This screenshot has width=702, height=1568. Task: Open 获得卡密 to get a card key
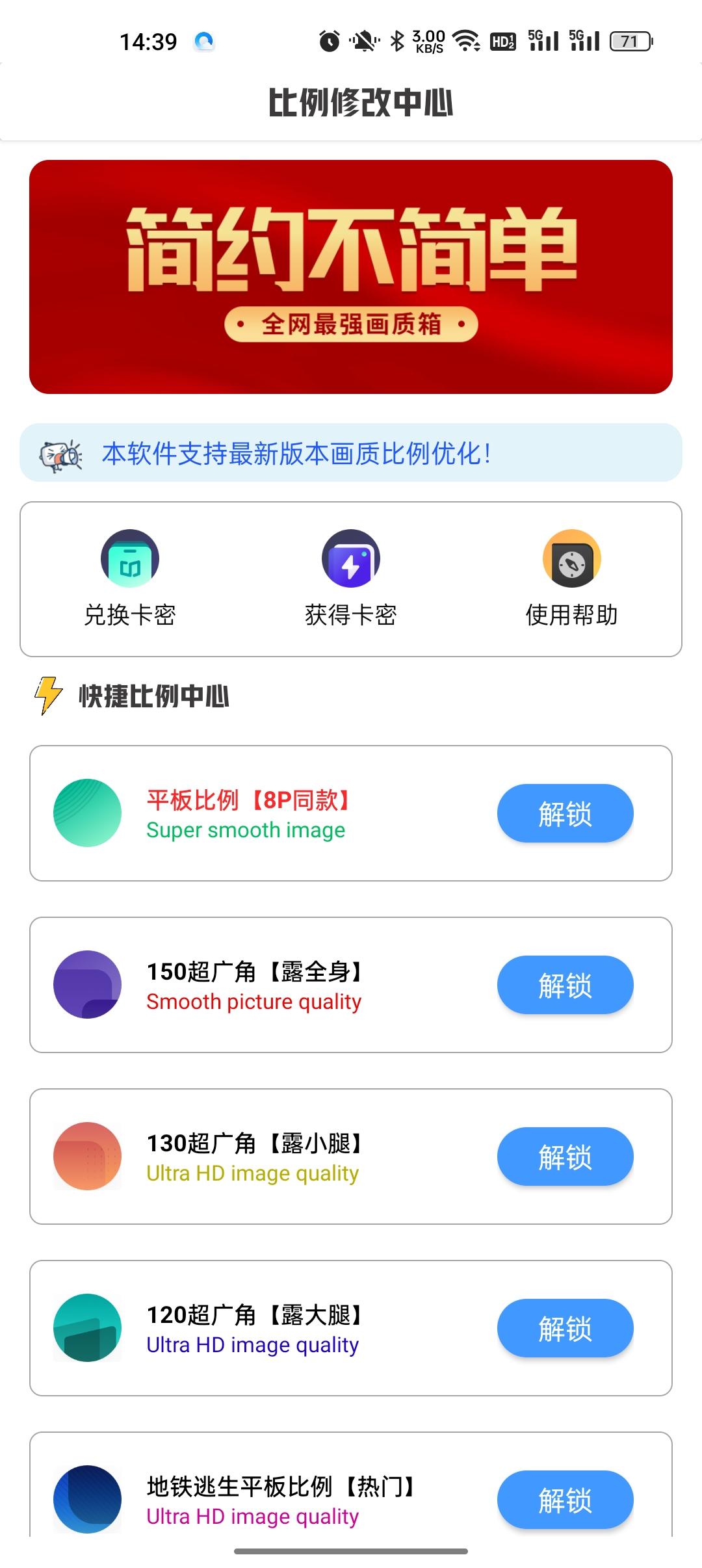(351, 577)
